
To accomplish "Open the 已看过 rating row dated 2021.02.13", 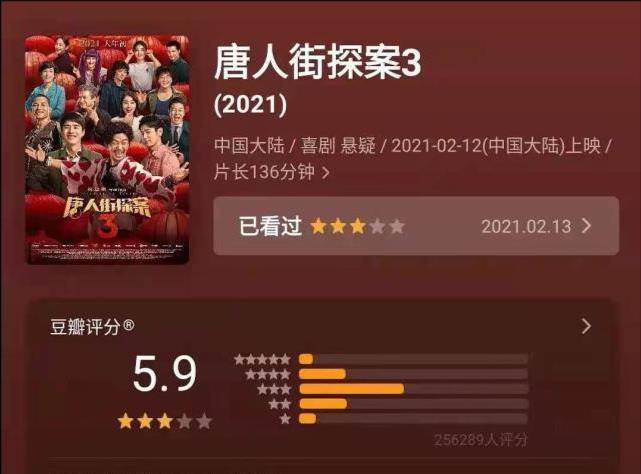I will point(415,226).
